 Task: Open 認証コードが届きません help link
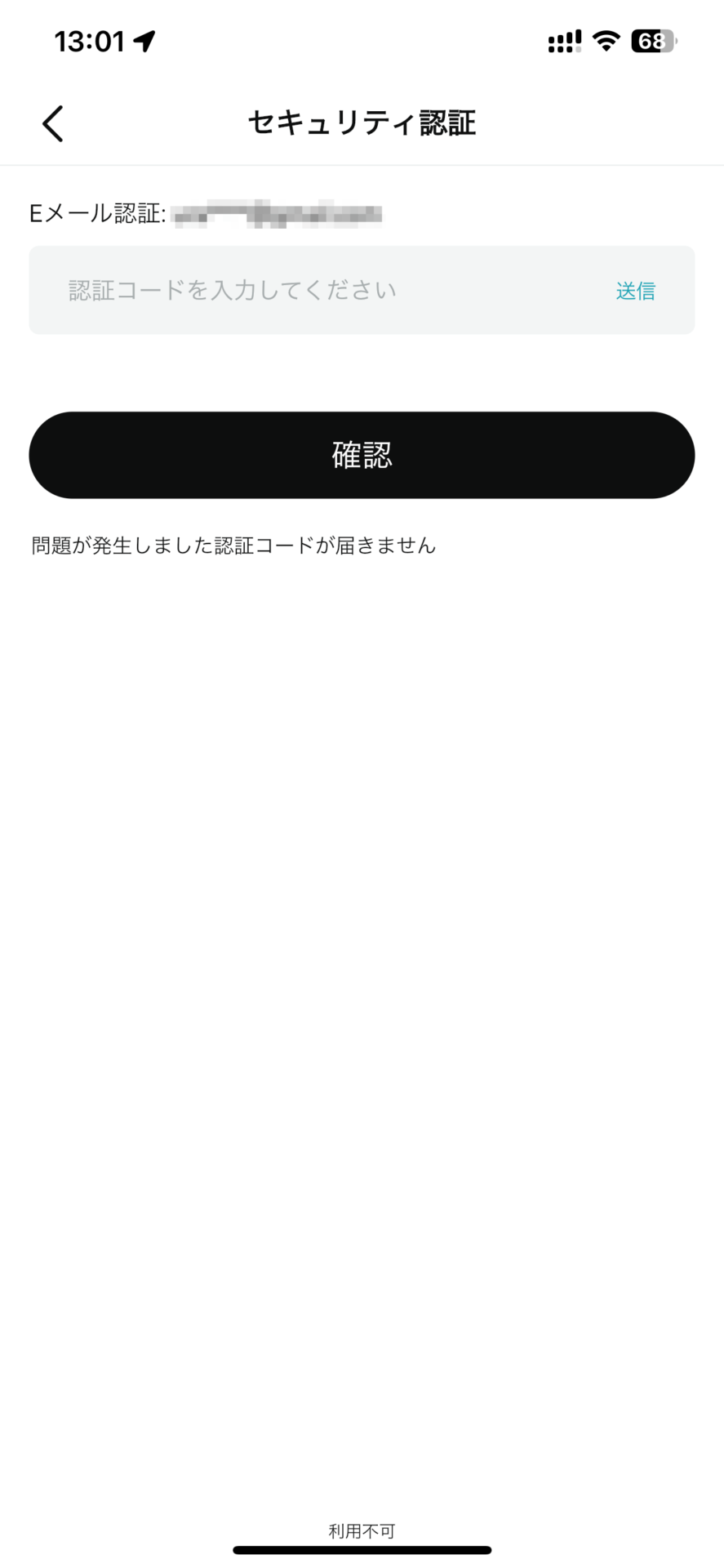(x=325, y=546)
